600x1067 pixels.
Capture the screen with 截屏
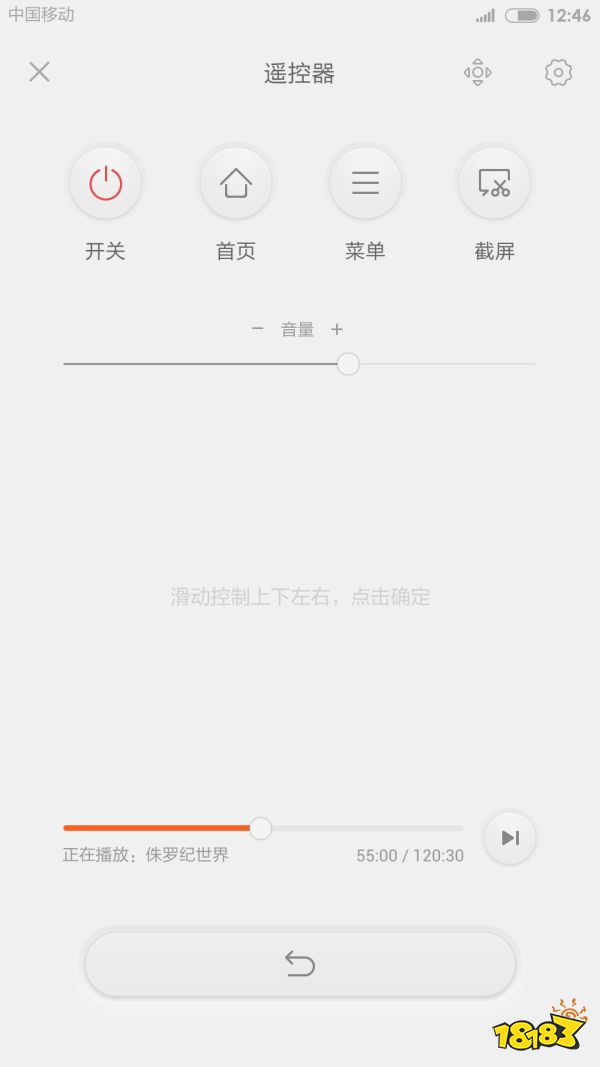click(x=494, y=184)
